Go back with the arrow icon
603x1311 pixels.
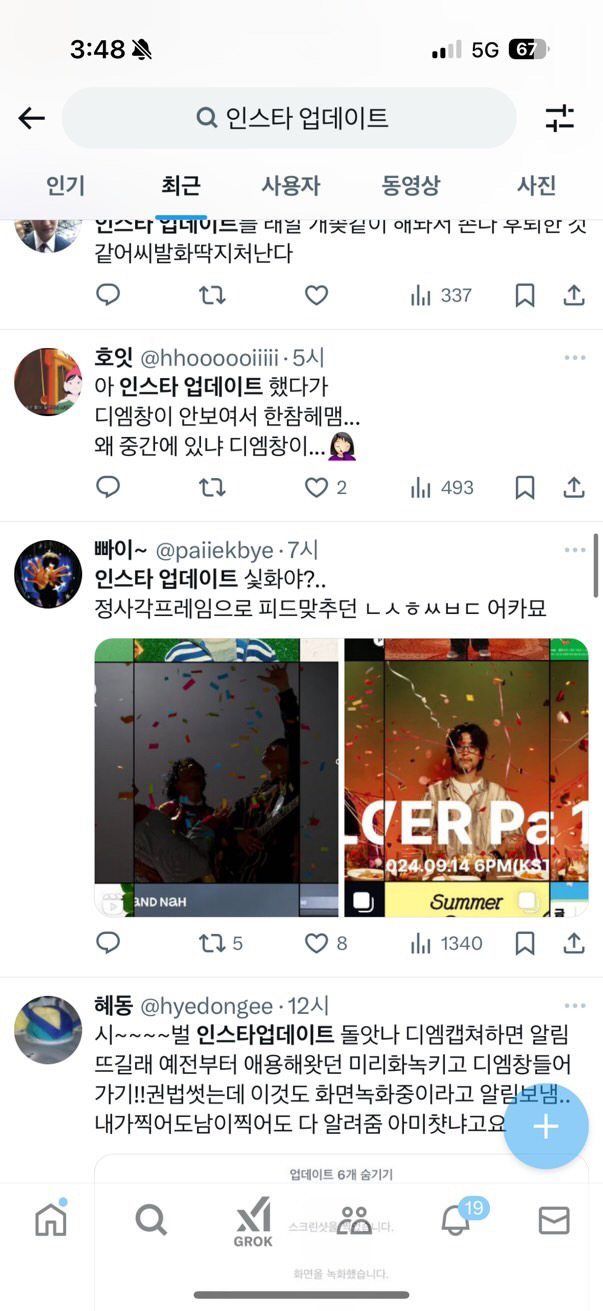click(31, 118)
